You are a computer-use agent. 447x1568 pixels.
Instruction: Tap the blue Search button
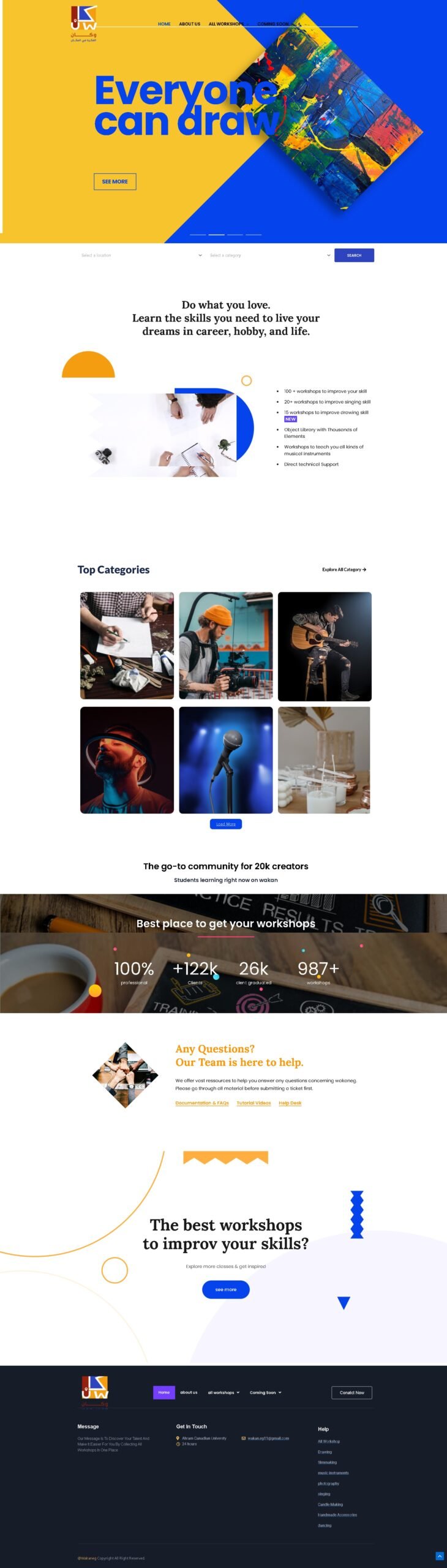pos(354,255)
